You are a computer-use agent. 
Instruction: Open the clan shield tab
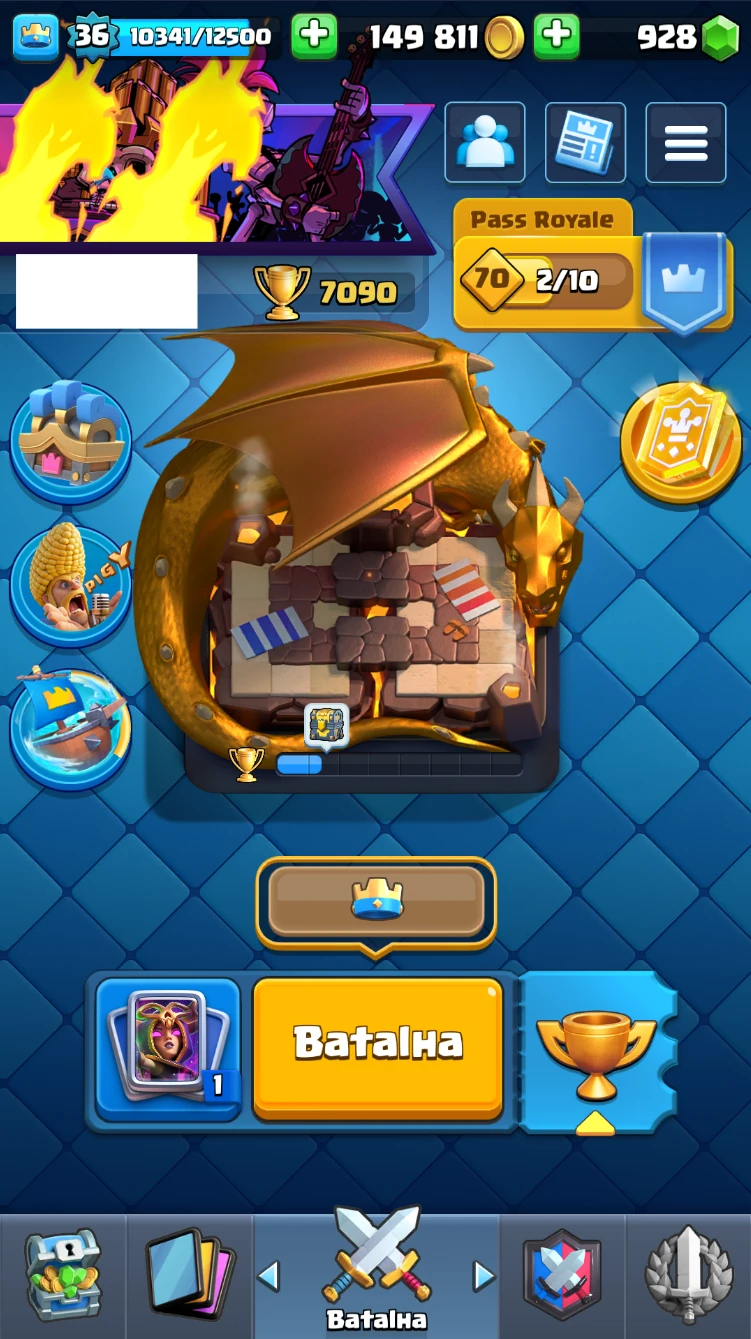[x=562, y=1276]
